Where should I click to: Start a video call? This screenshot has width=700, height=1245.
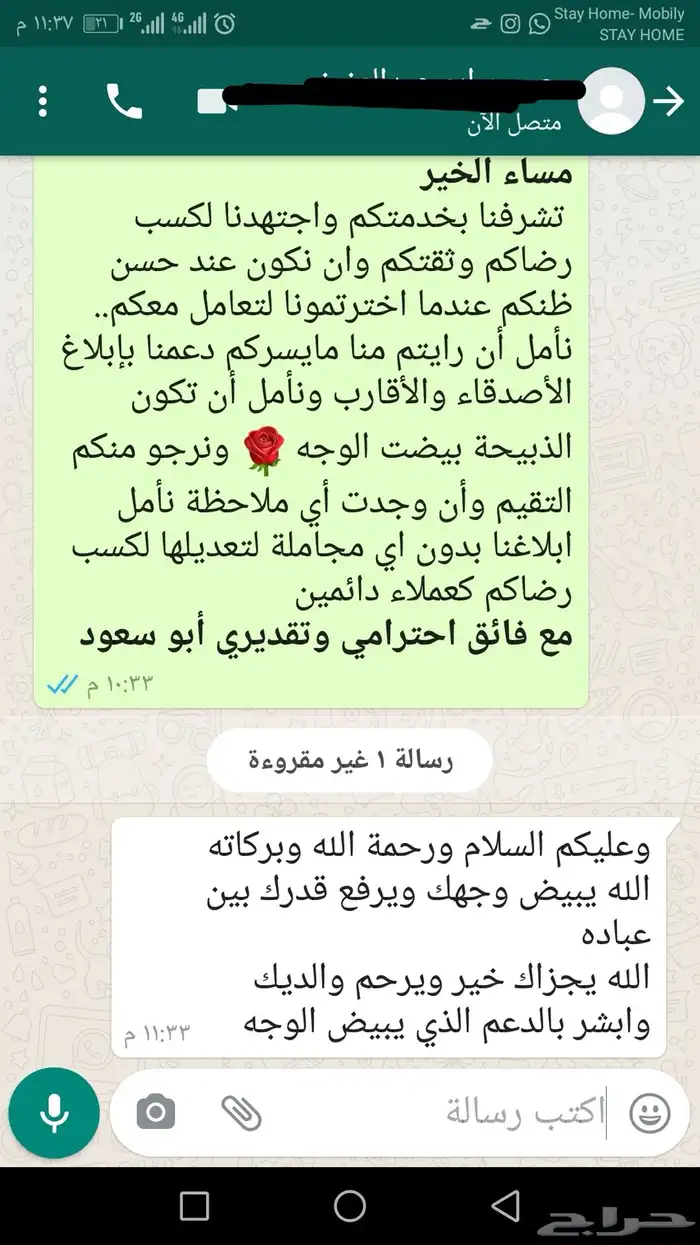coord(211,101)
